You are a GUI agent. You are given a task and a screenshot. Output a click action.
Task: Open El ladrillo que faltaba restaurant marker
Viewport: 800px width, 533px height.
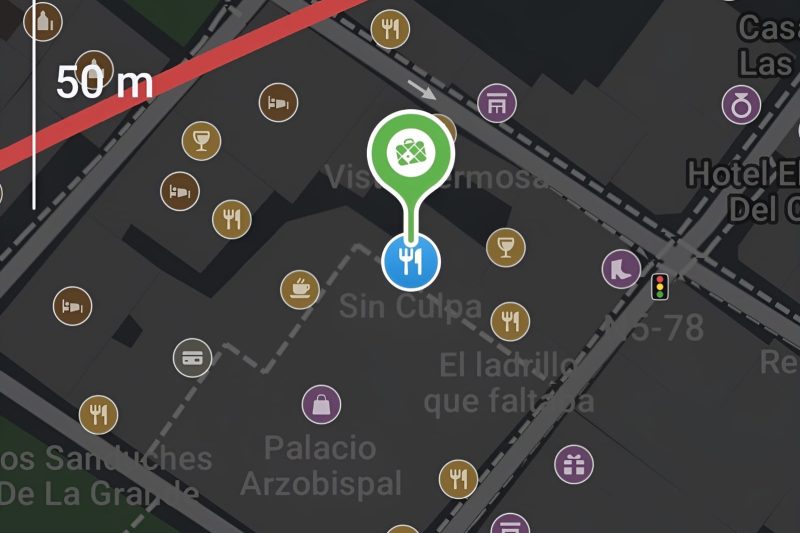click(510, 321)
